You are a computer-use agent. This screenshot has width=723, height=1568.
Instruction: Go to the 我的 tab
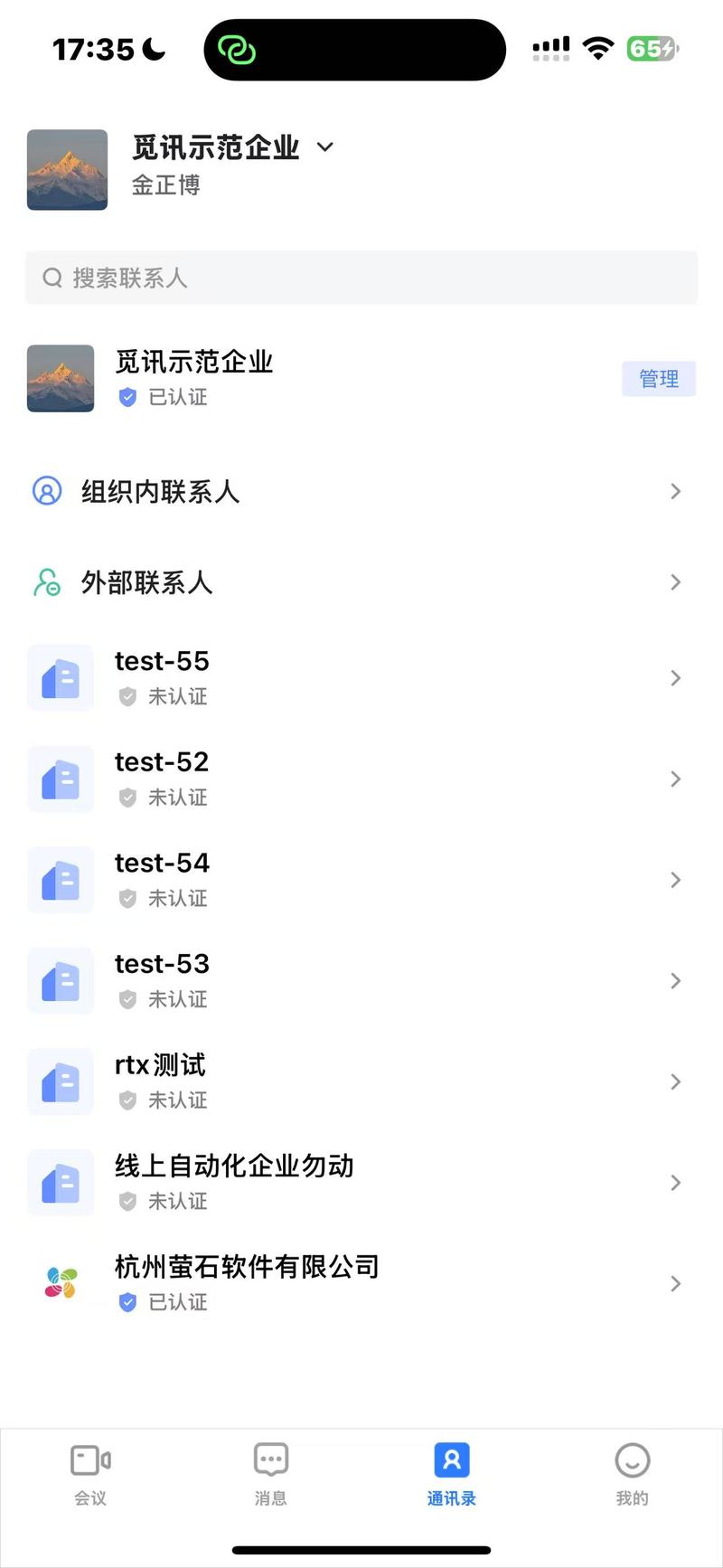(633, 1474)
